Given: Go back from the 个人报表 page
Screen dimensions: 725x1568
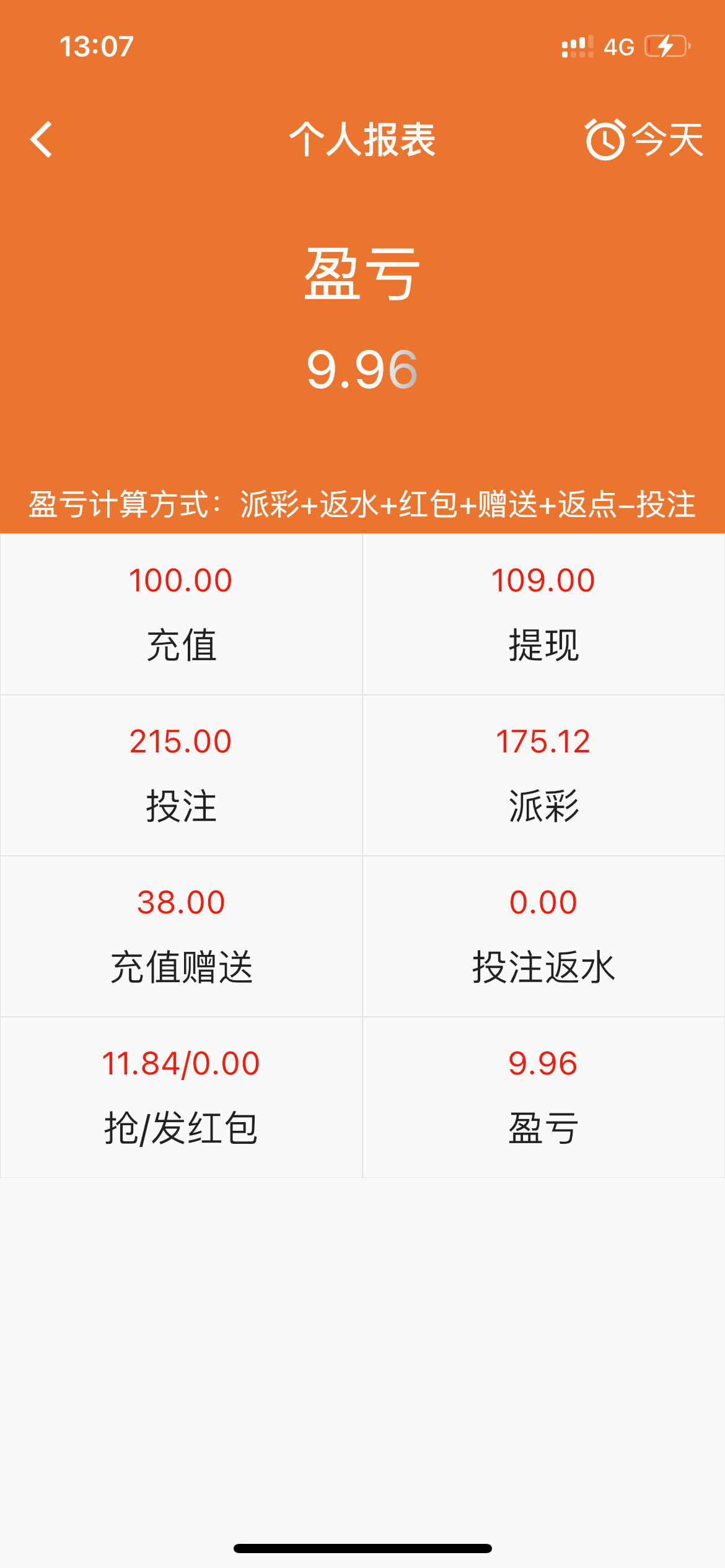Looking at the screenshot, I should pyautogui.click(x=42, y=139).
